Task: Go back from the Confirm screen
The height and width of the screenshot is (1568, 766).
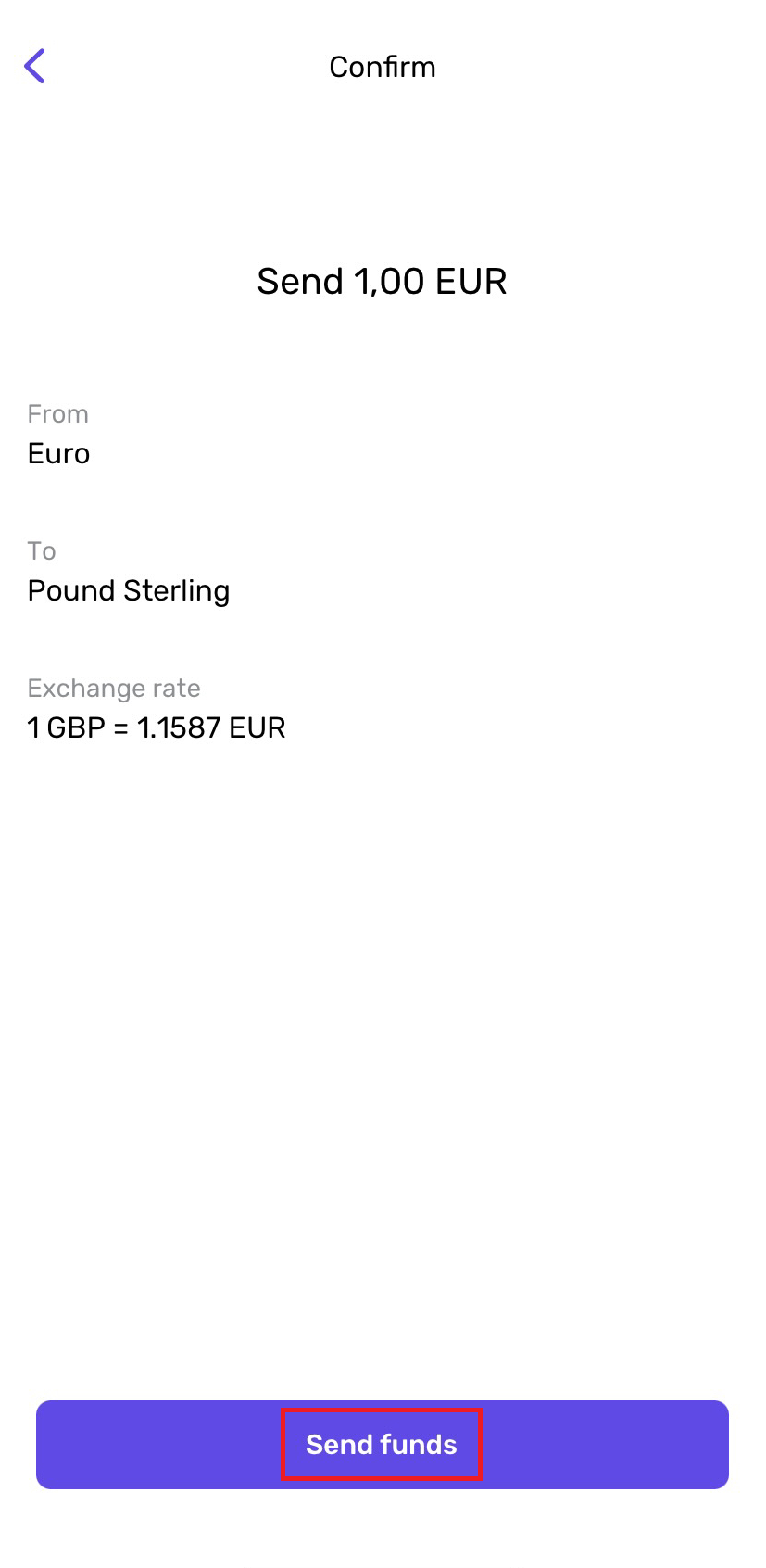Action: (x=34, y=67)
